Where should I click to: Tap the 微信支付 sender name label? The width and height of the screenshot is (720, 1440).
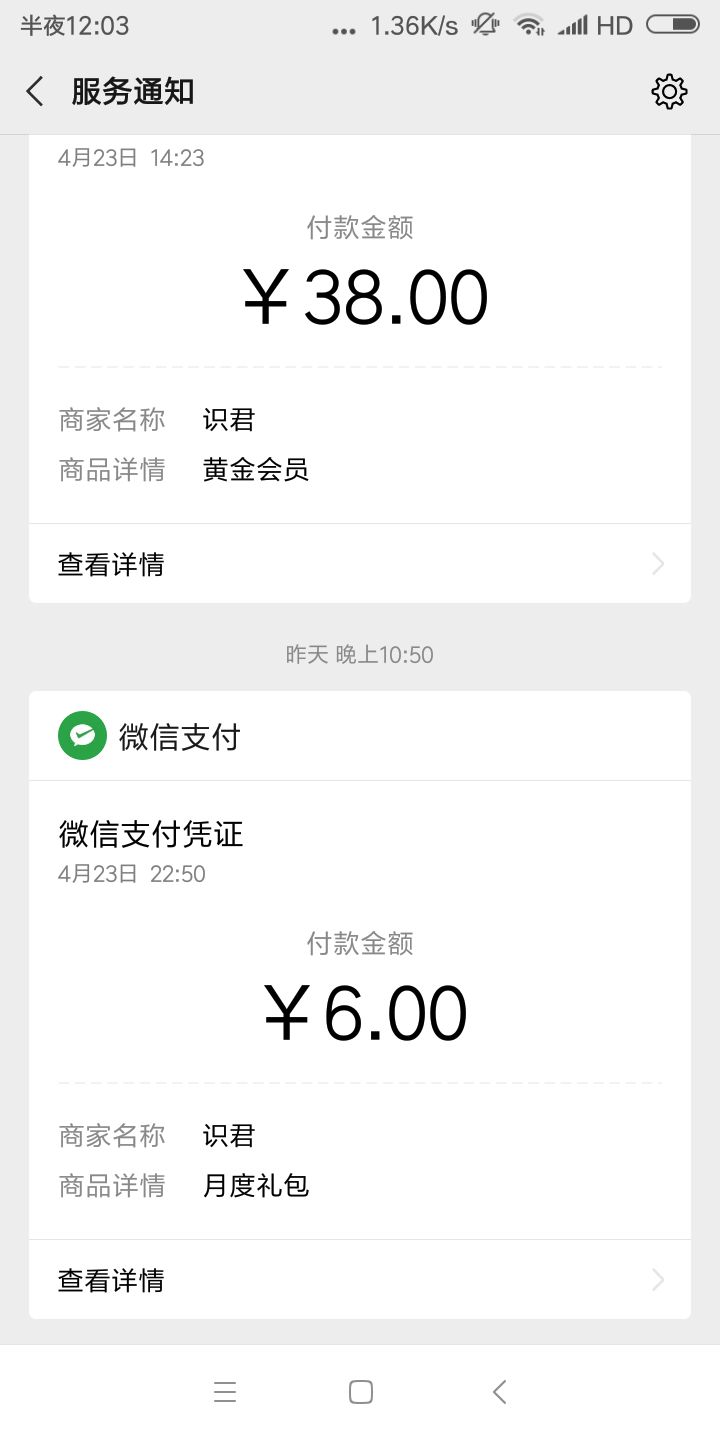(180, 735)
